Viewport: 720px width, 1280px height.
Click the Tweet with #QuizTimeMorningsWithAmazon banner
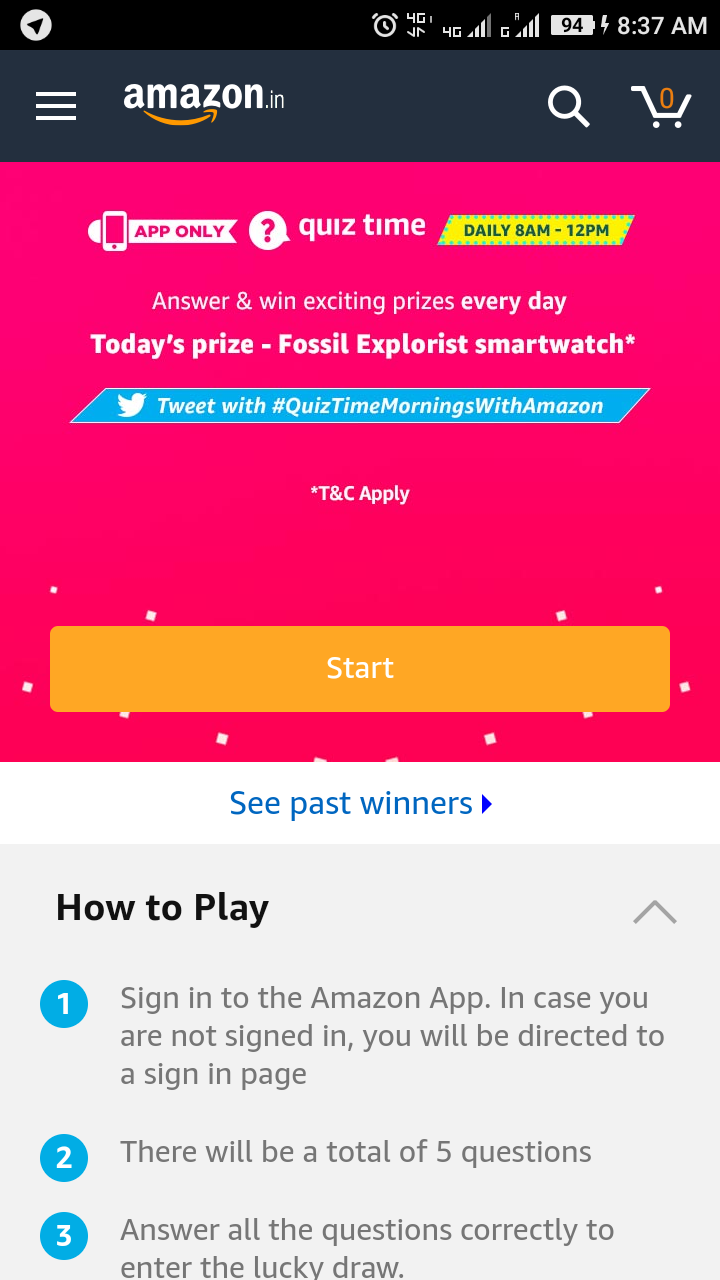(x=360, y=405)
